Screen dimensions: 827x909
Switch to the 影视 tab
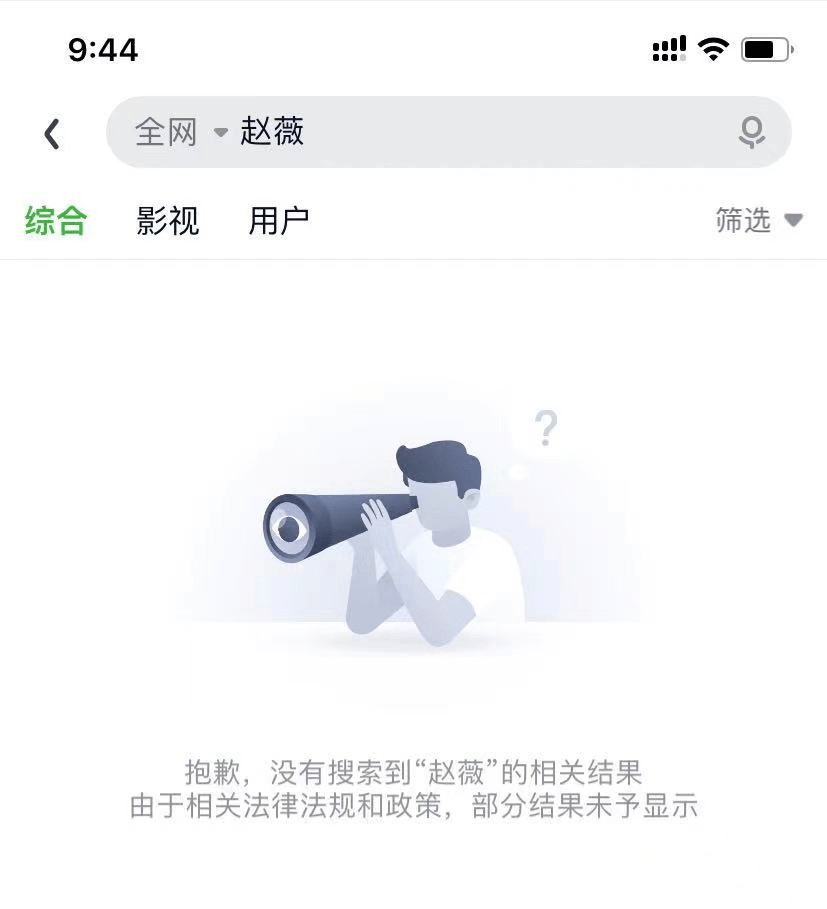168,220
